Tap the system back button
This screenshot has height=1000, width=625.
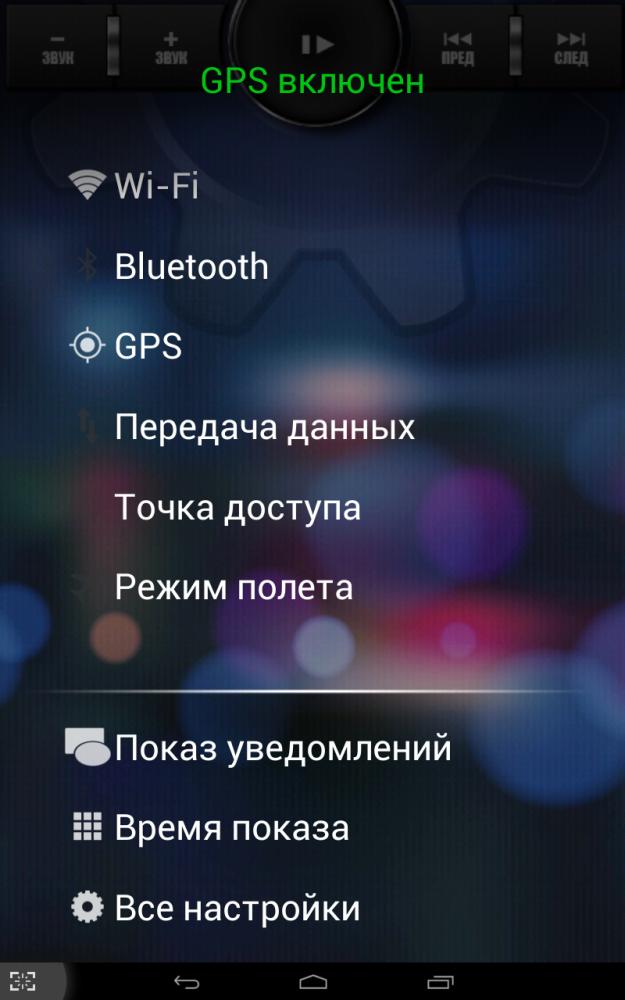(x=186, y=982)
